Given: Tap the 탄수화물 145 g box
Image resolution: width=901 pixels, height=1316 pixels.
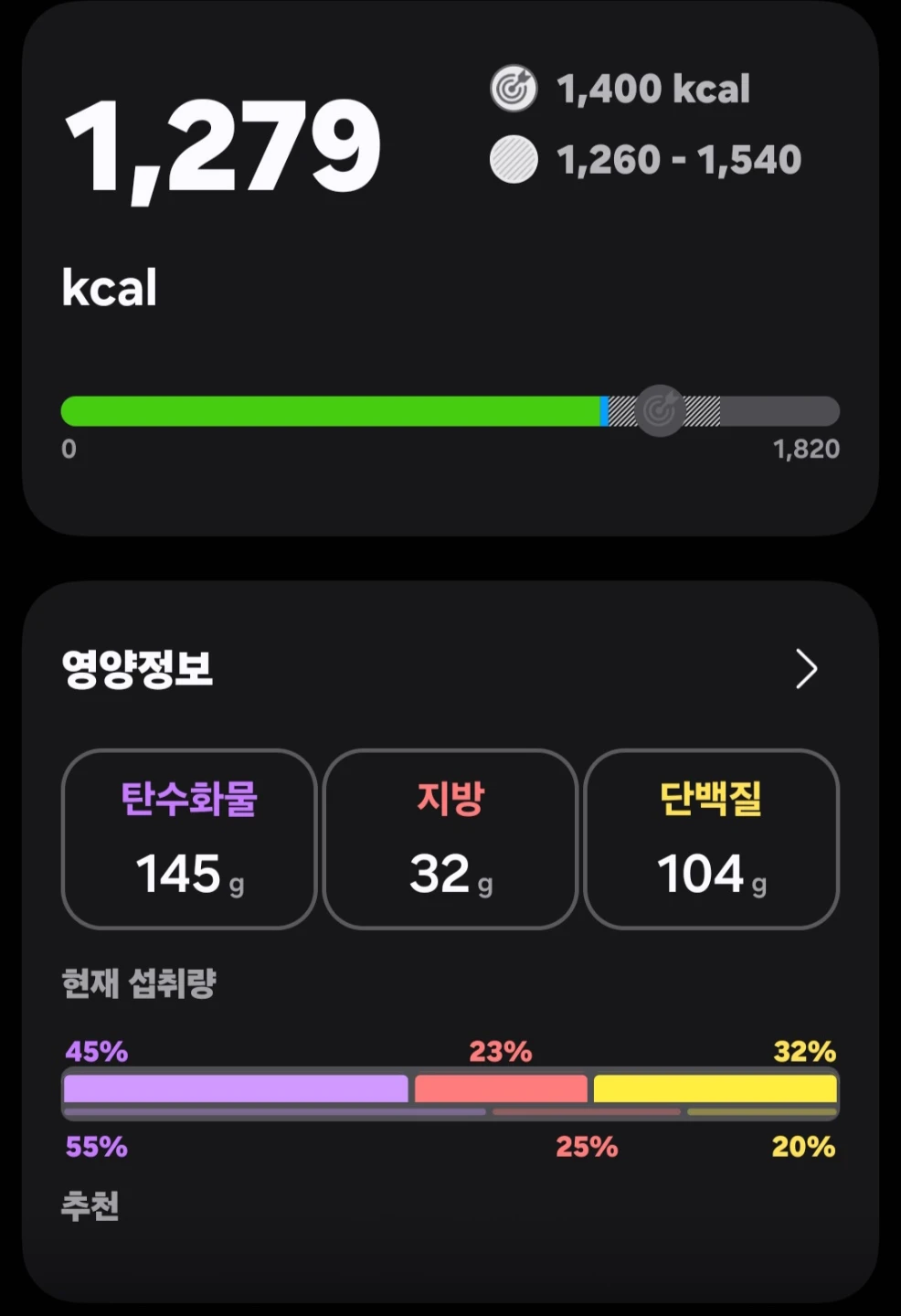Looking at the screenshot, I should [x=189, y=839].
